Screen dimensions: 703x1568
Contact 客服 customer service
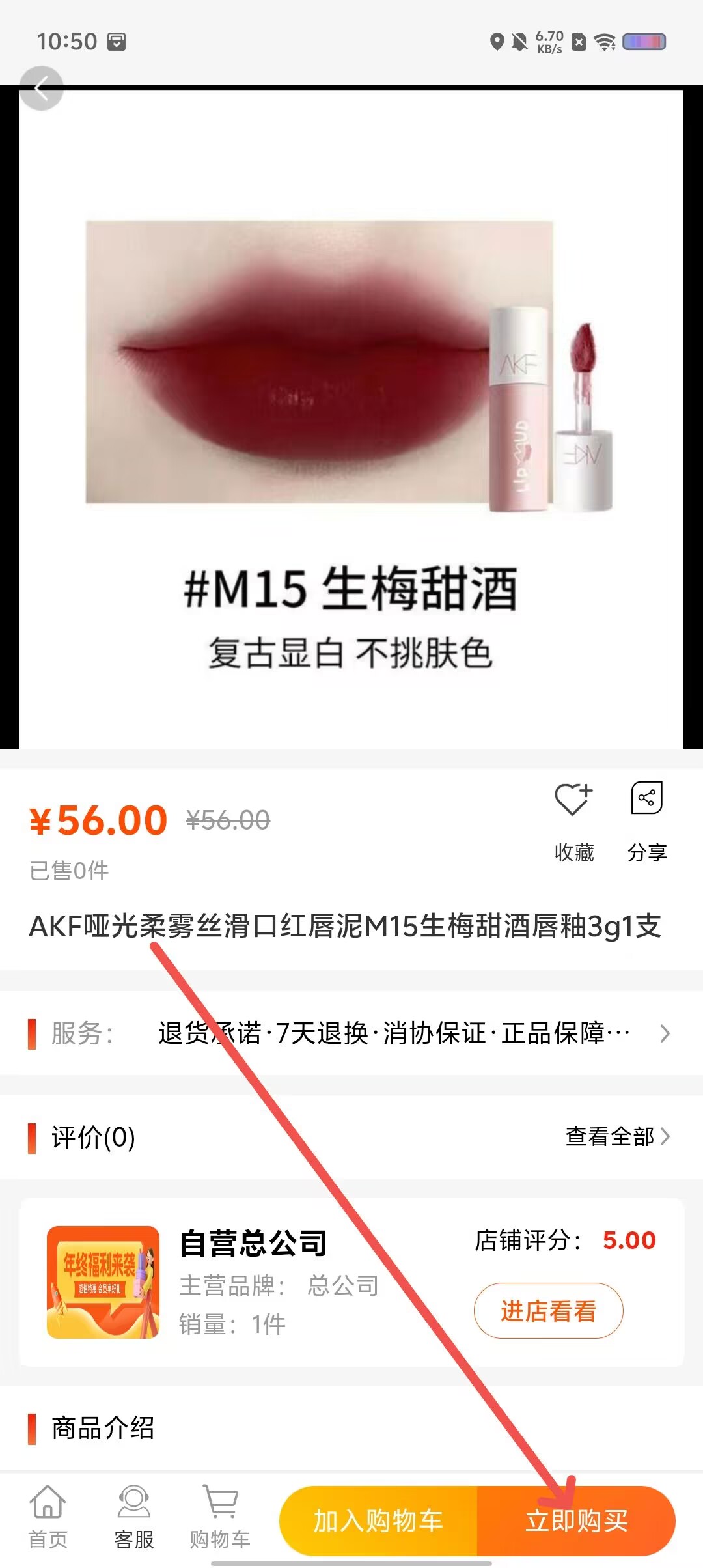[134, 1517]
